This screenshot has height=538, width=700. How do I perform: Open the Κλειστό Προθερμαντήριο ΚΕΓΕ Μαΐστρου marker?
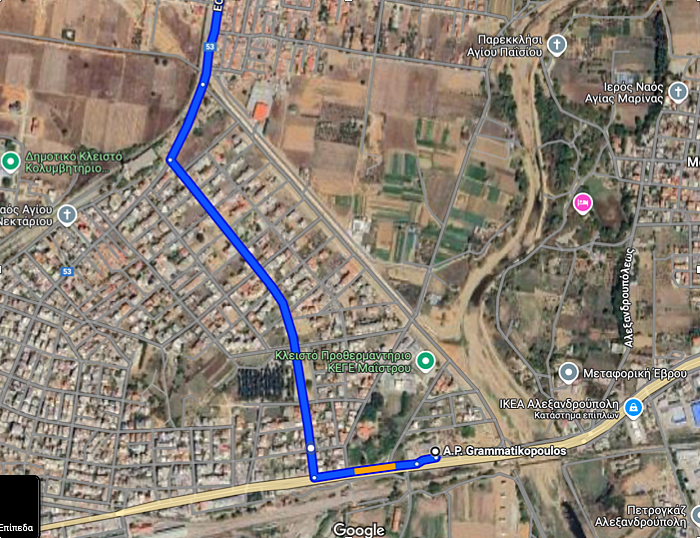point(425,361)
